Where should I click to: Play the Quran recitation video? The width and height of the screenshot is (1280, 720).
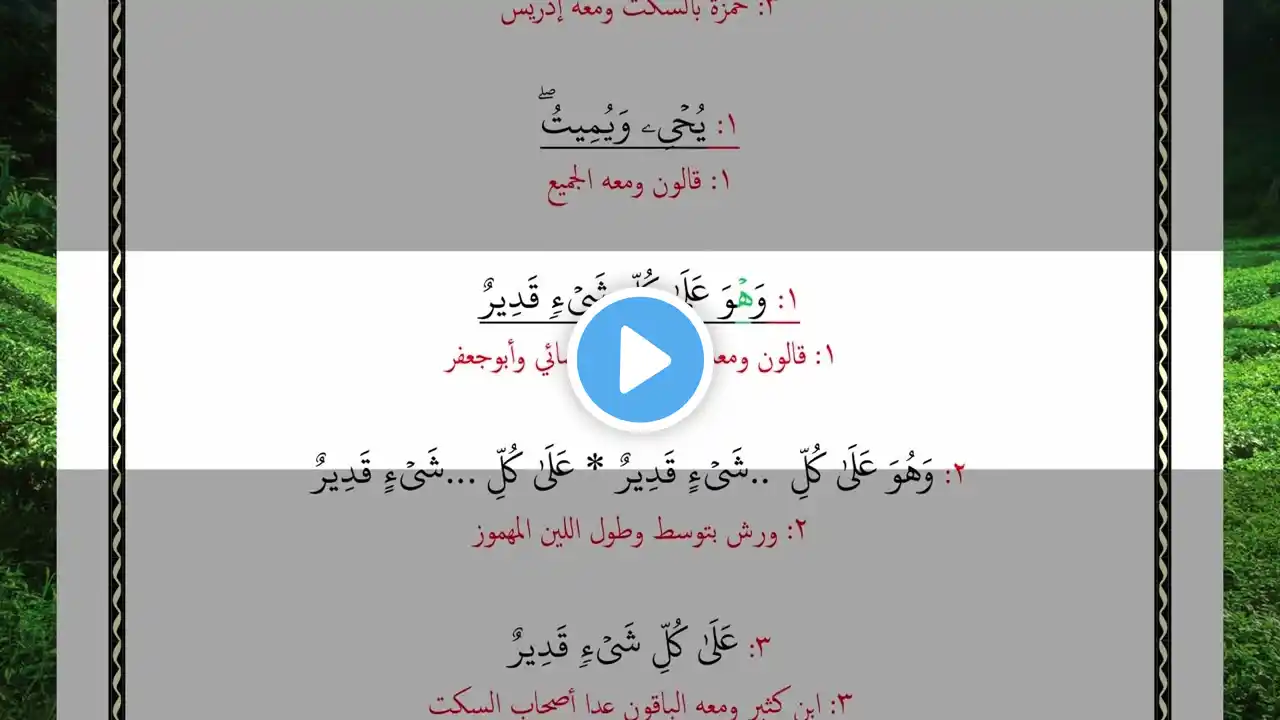pos(640,359)
